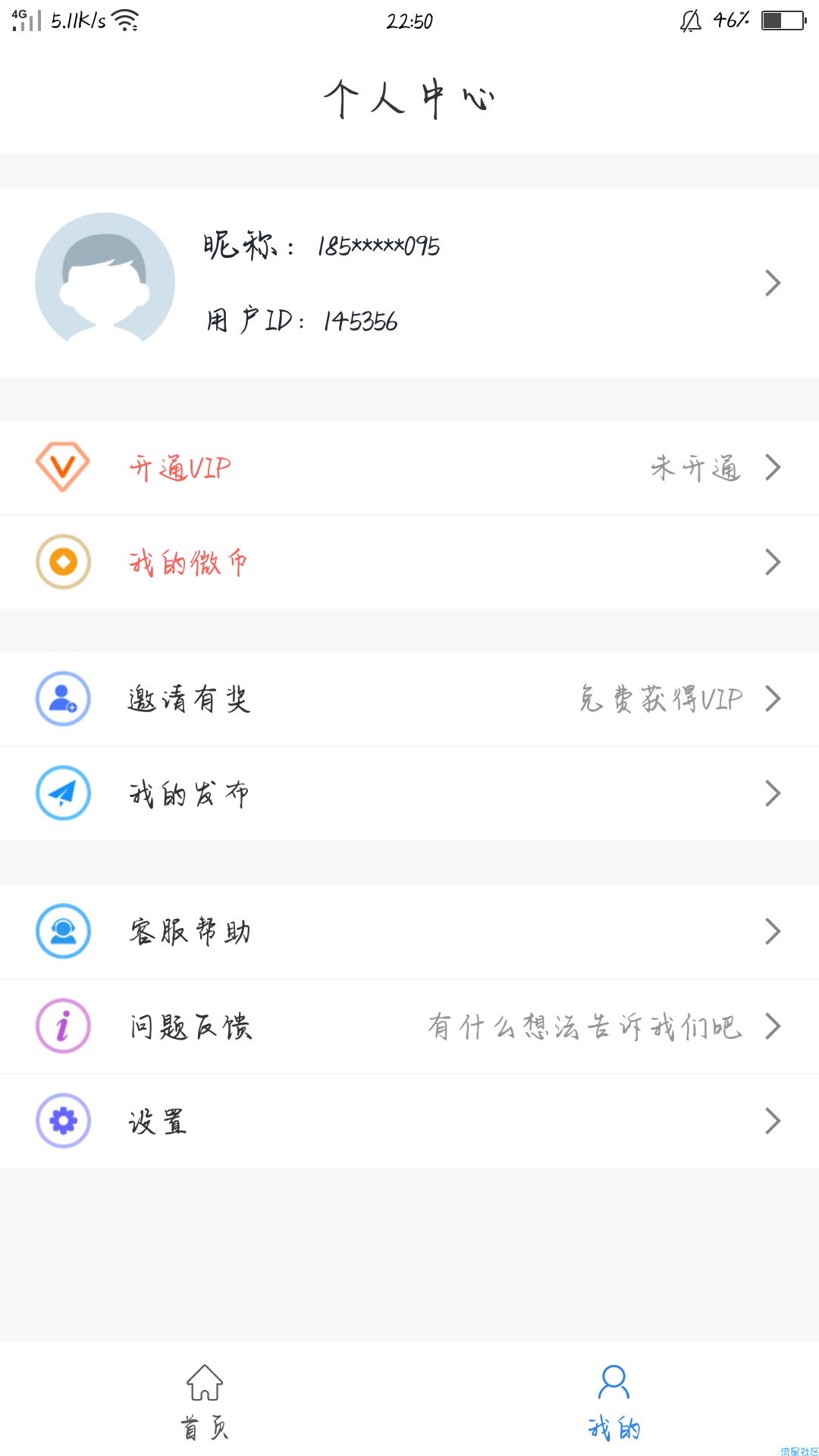This screenshot has height=1456, width=819.
Task: Open the 开通VIP row
Action: coord(409,468)
